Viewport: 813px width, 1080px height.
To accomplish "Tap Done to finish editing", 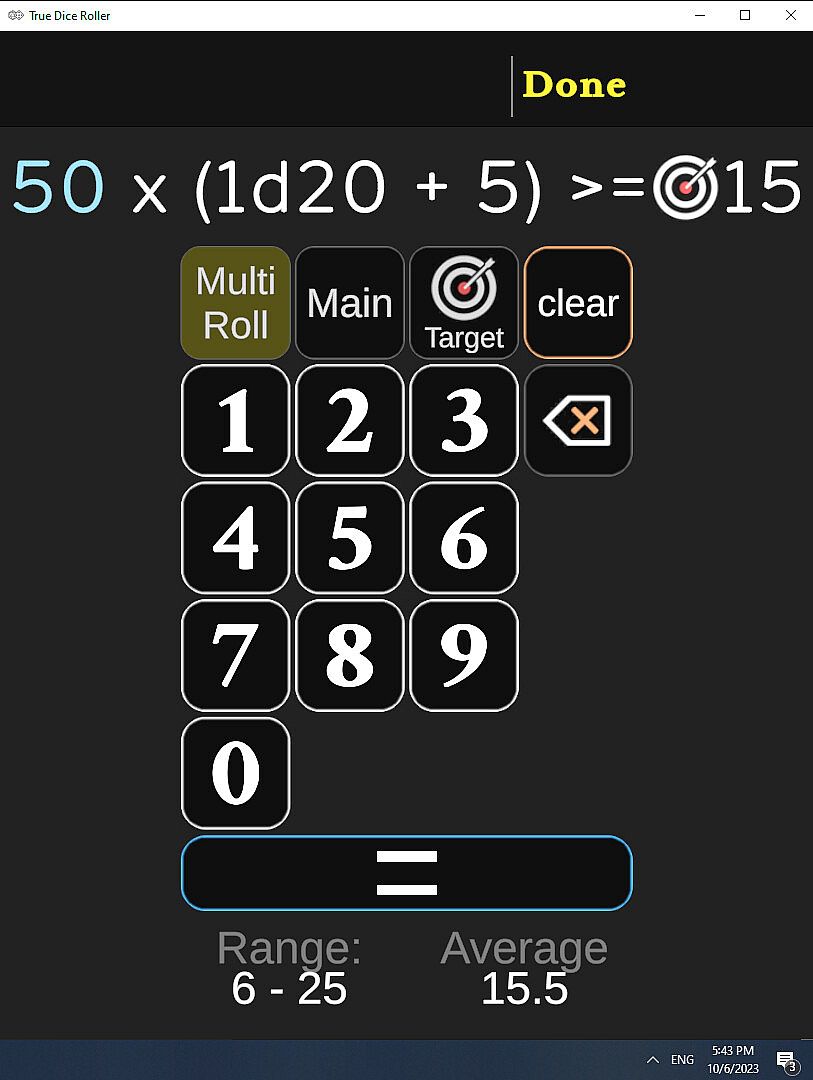I will pos(574,85).
